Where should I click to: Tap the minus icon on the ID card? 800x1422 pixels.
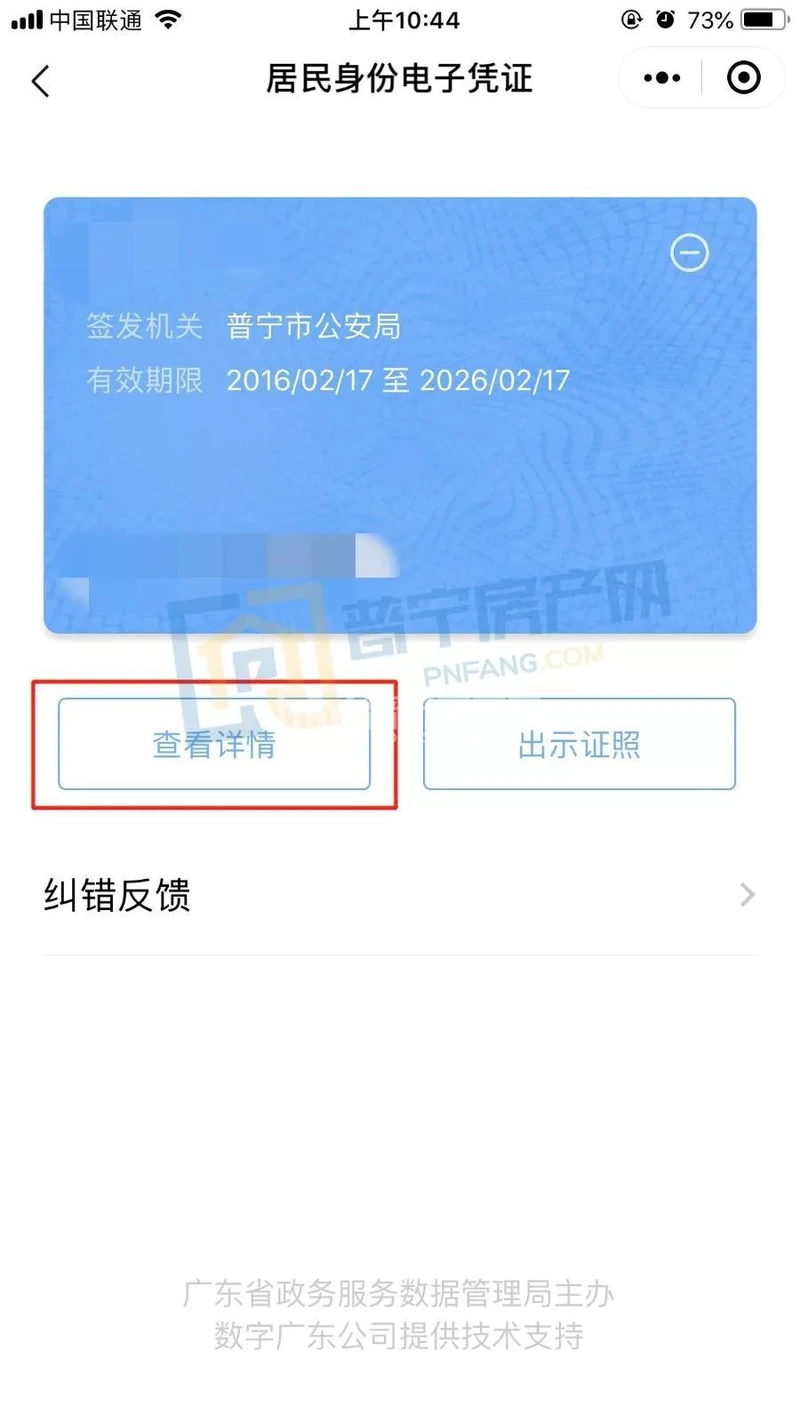689,252
